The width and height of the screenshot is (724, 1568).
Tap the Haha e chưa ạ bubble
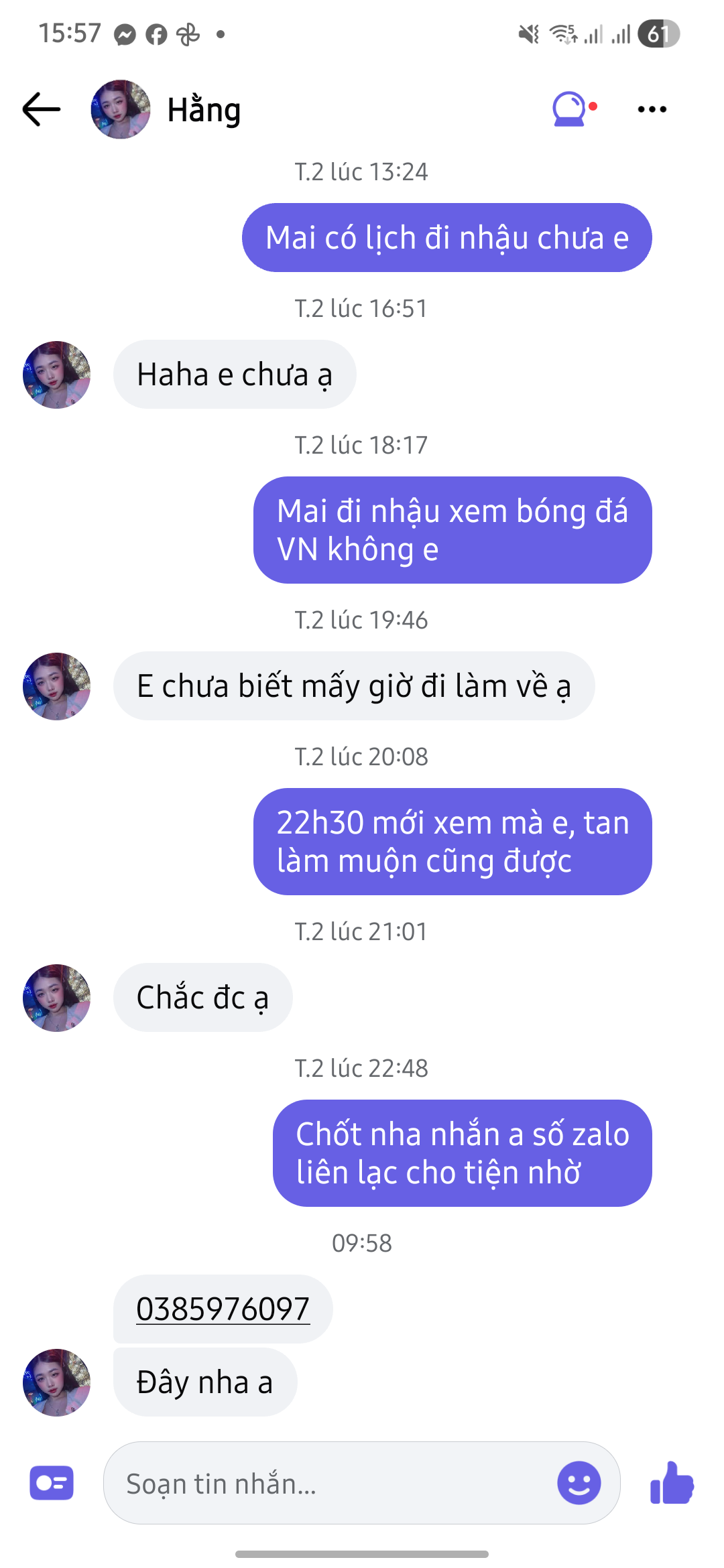235,374
